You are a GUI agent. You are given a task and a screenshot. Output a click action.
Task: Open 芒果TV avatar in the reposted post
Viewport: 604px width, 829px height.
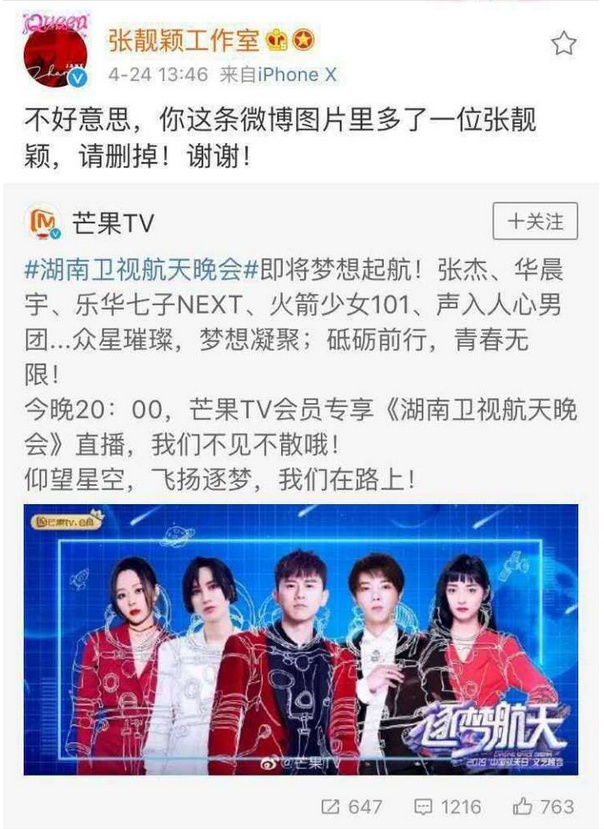(x=46, y=222)
